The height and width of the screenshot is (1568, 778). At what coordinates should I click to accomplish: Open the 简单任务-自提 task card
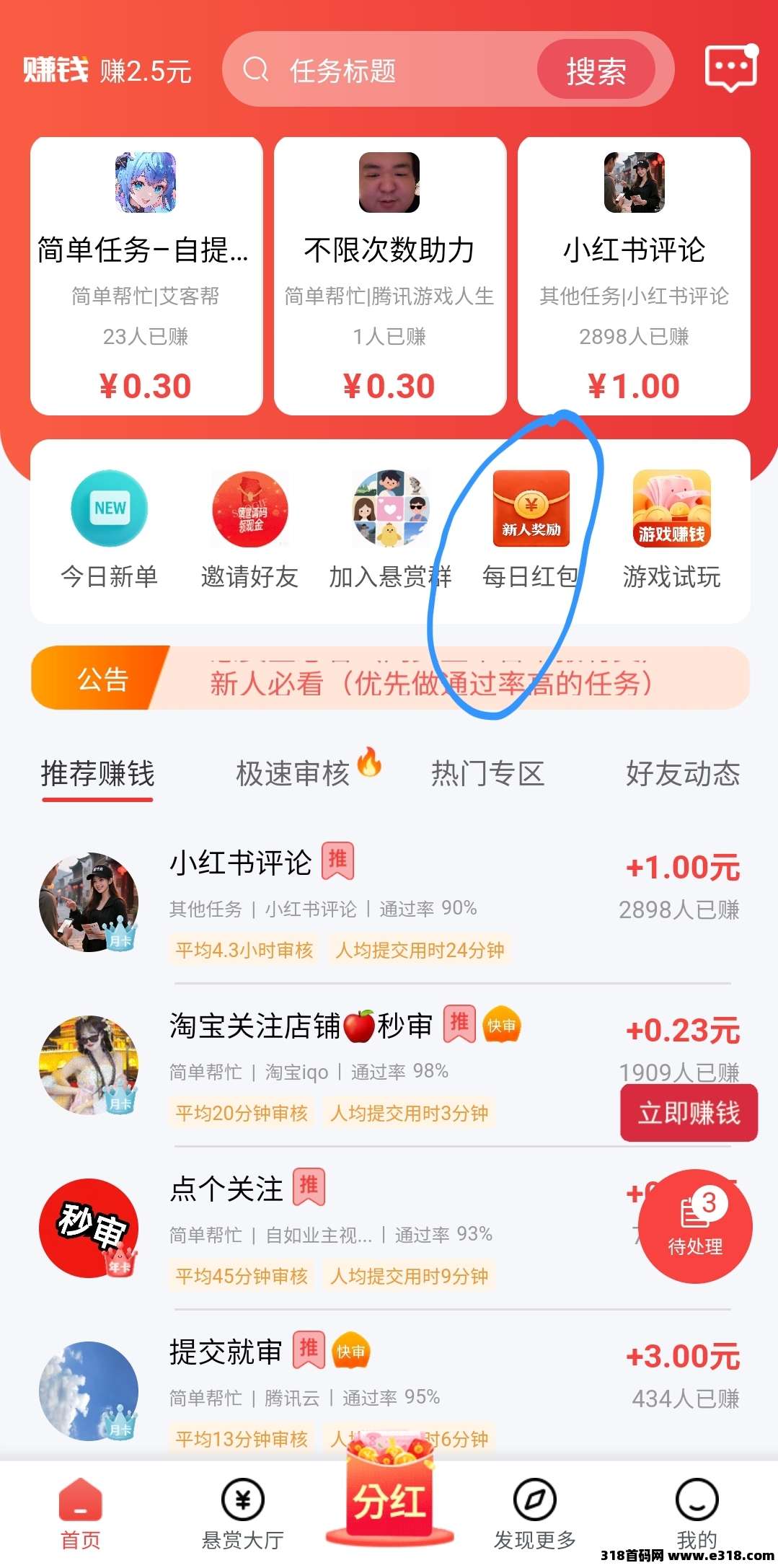coord(146,276)
